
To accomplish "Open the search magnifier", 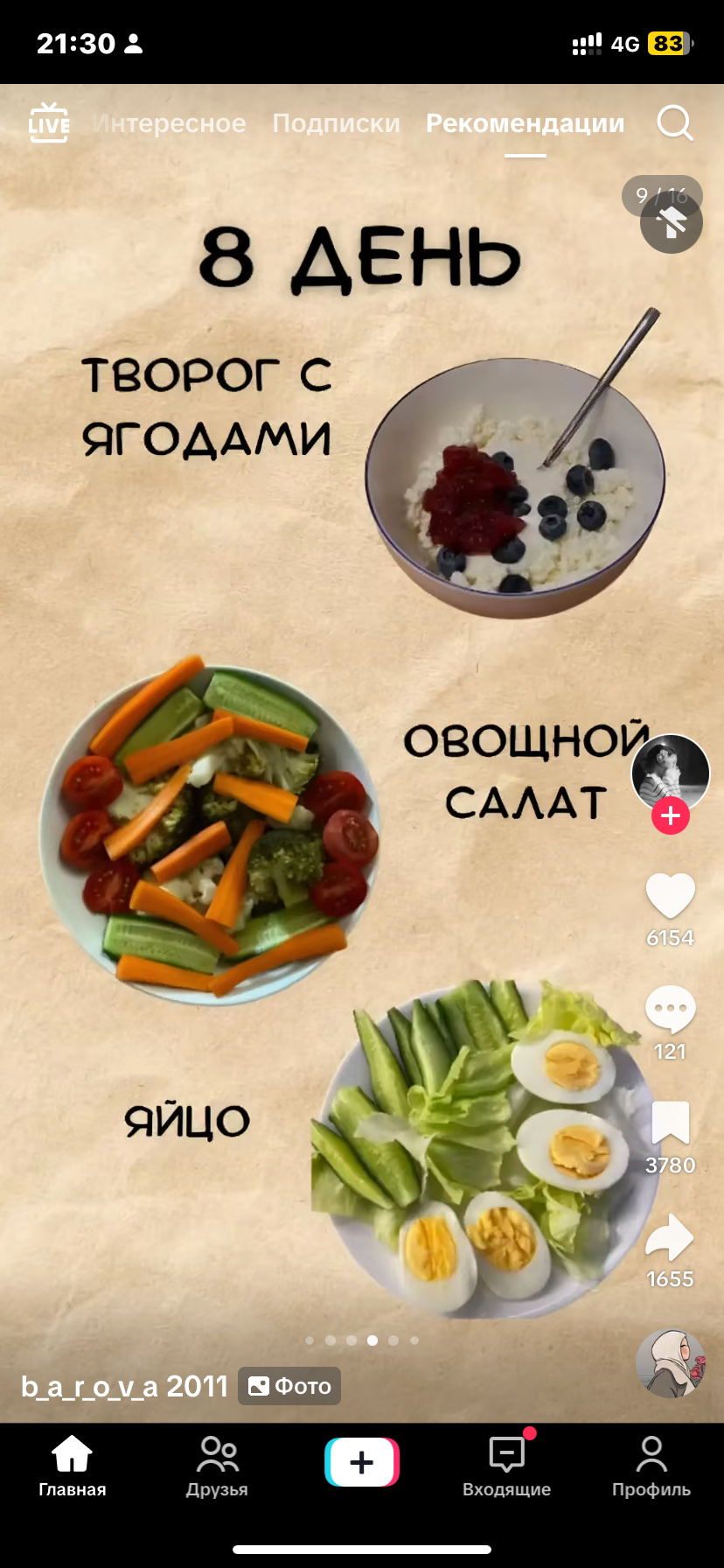I will pyautogui.click(x=674, y=123).
